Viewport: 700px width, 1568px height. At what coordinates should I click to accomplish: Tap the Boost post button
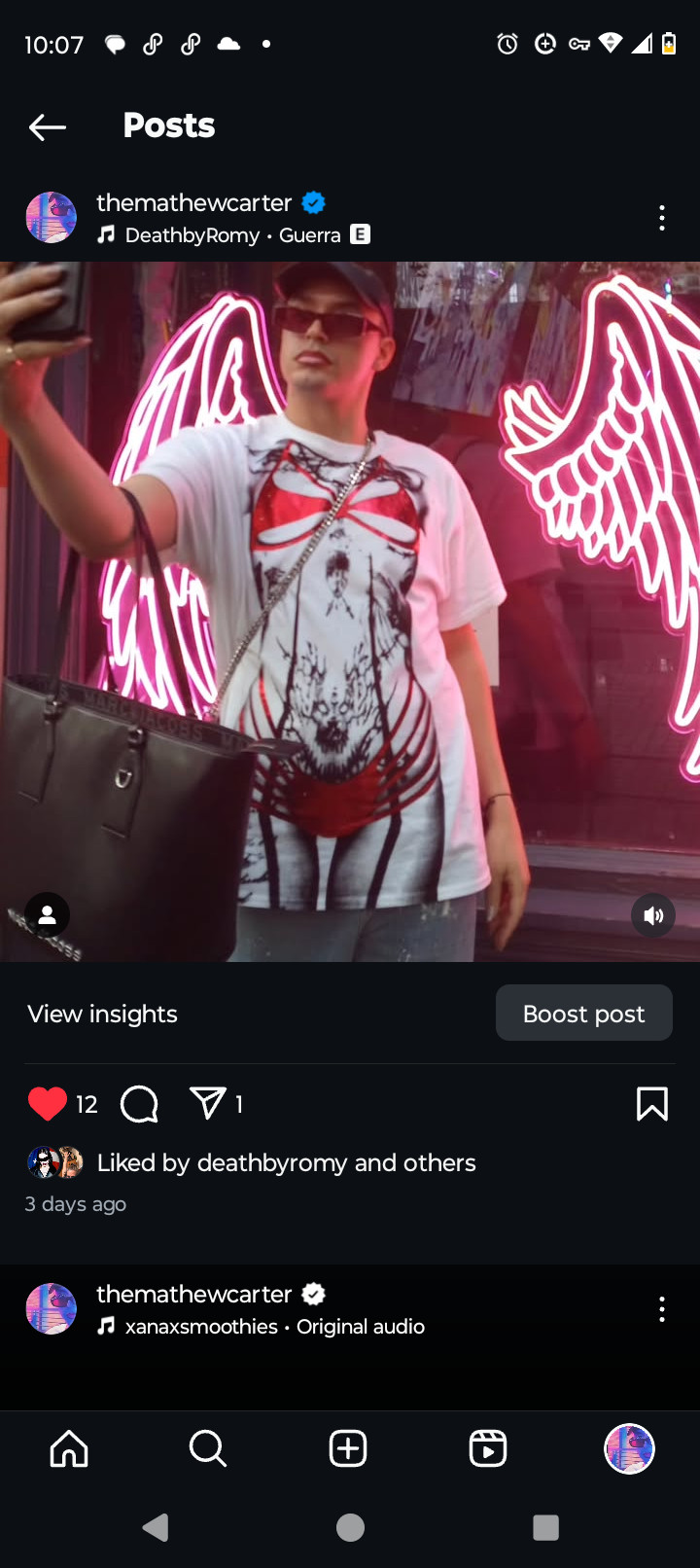[x=583, y=1014]
